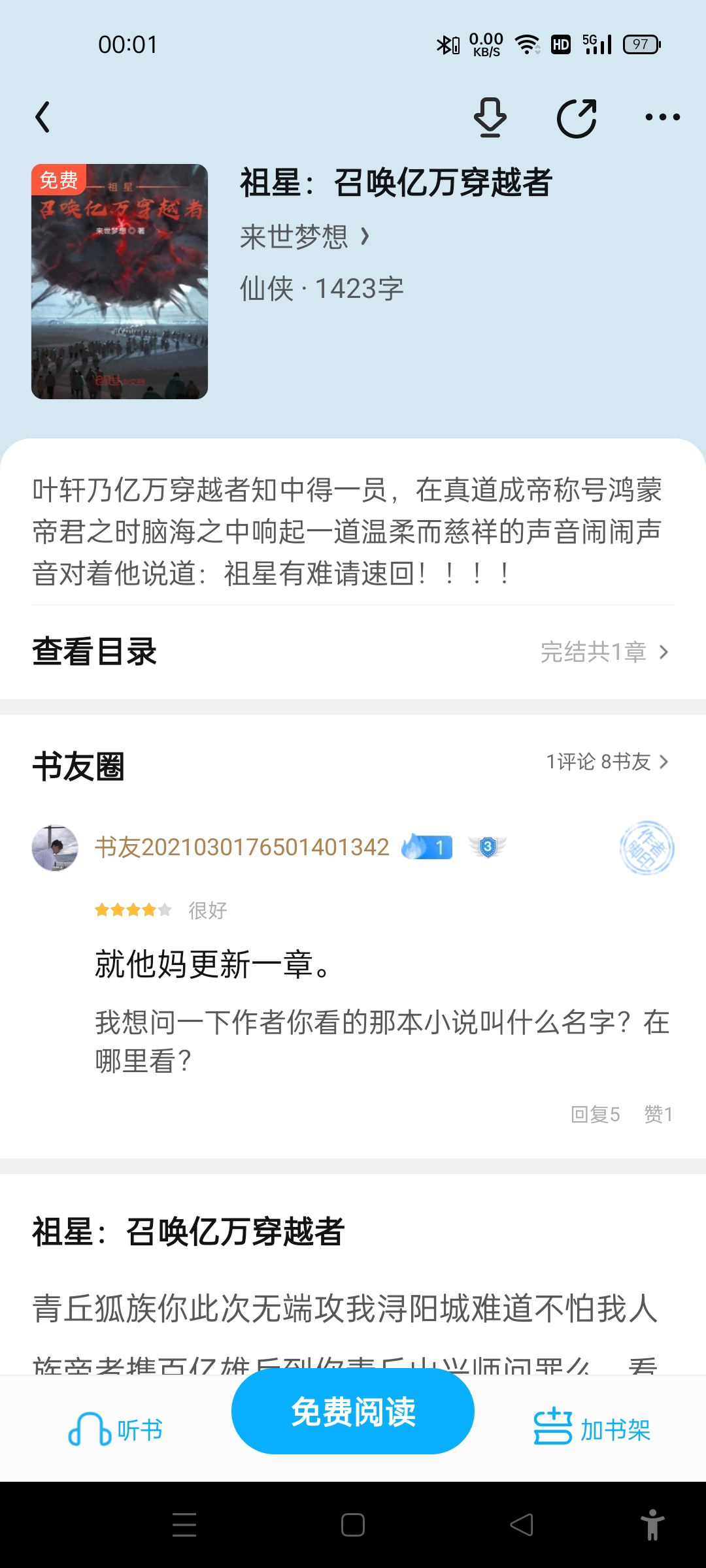Go to the system home screen
Screen dimensions: 706x1568
(353, 1526)
